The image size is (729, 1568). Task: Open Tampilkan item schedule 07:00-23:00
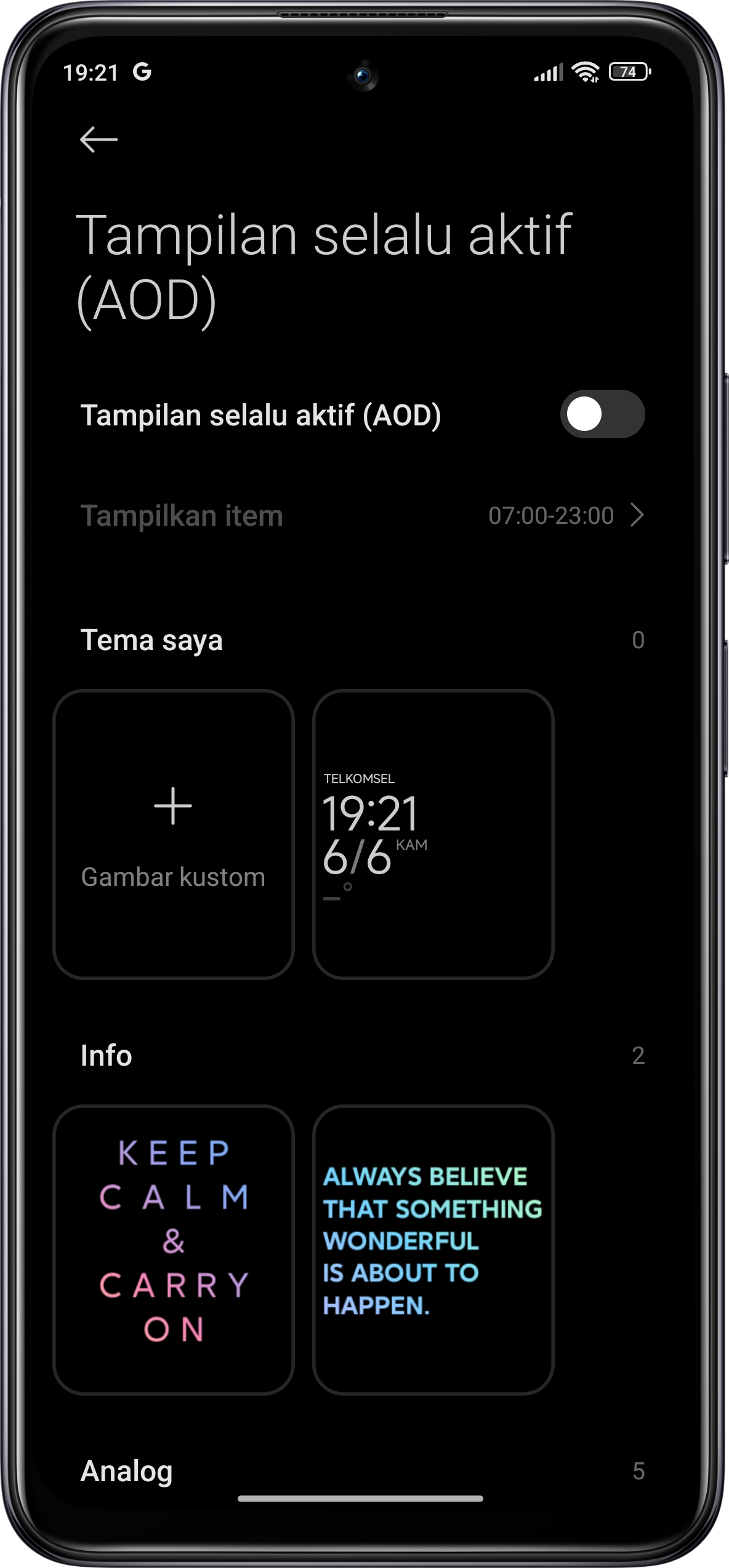[x=363, y=515]
